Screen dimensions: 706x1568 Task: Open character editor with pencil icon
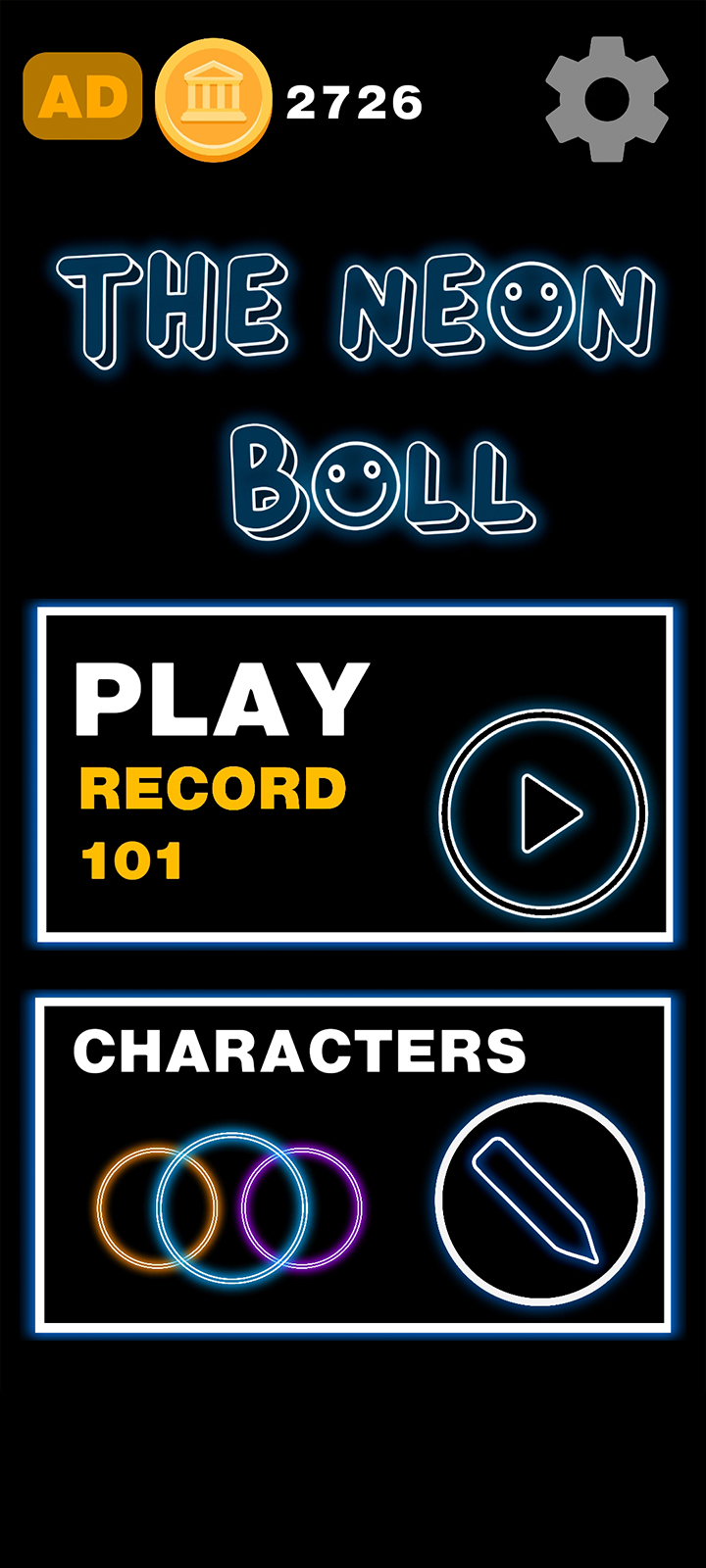[x=540, y=1200]
